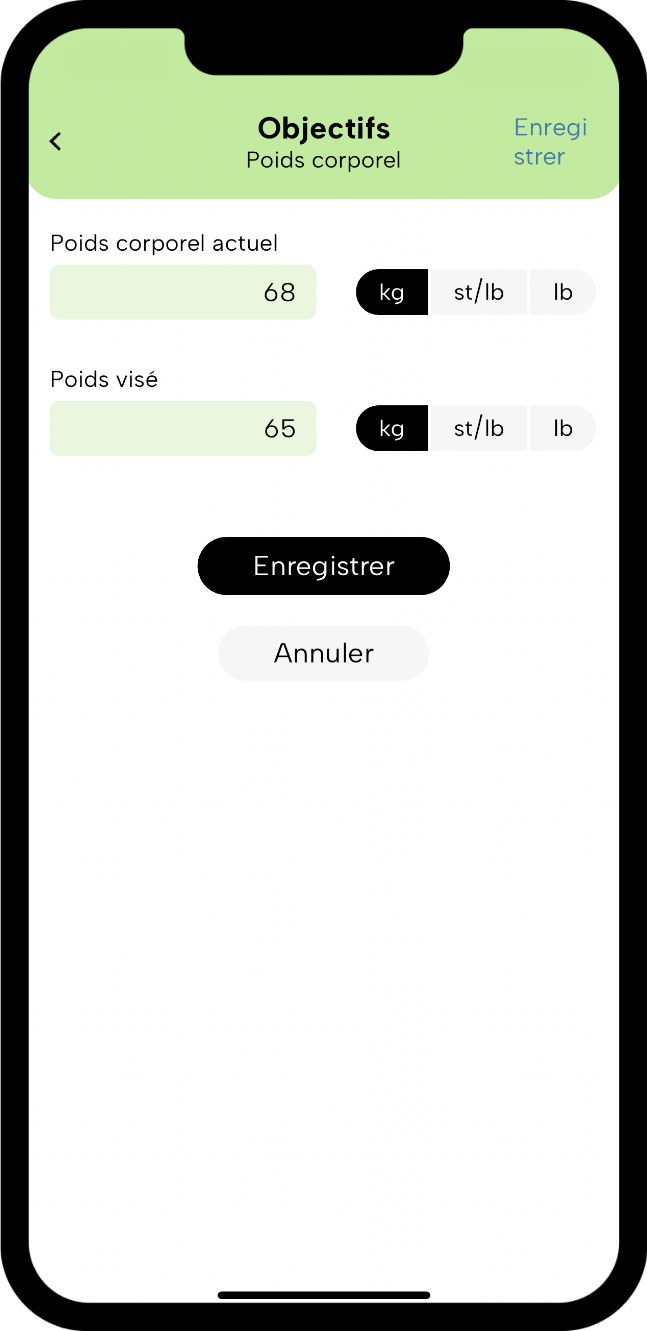Choose lb for Poids visé

click(x=563, y=428)
